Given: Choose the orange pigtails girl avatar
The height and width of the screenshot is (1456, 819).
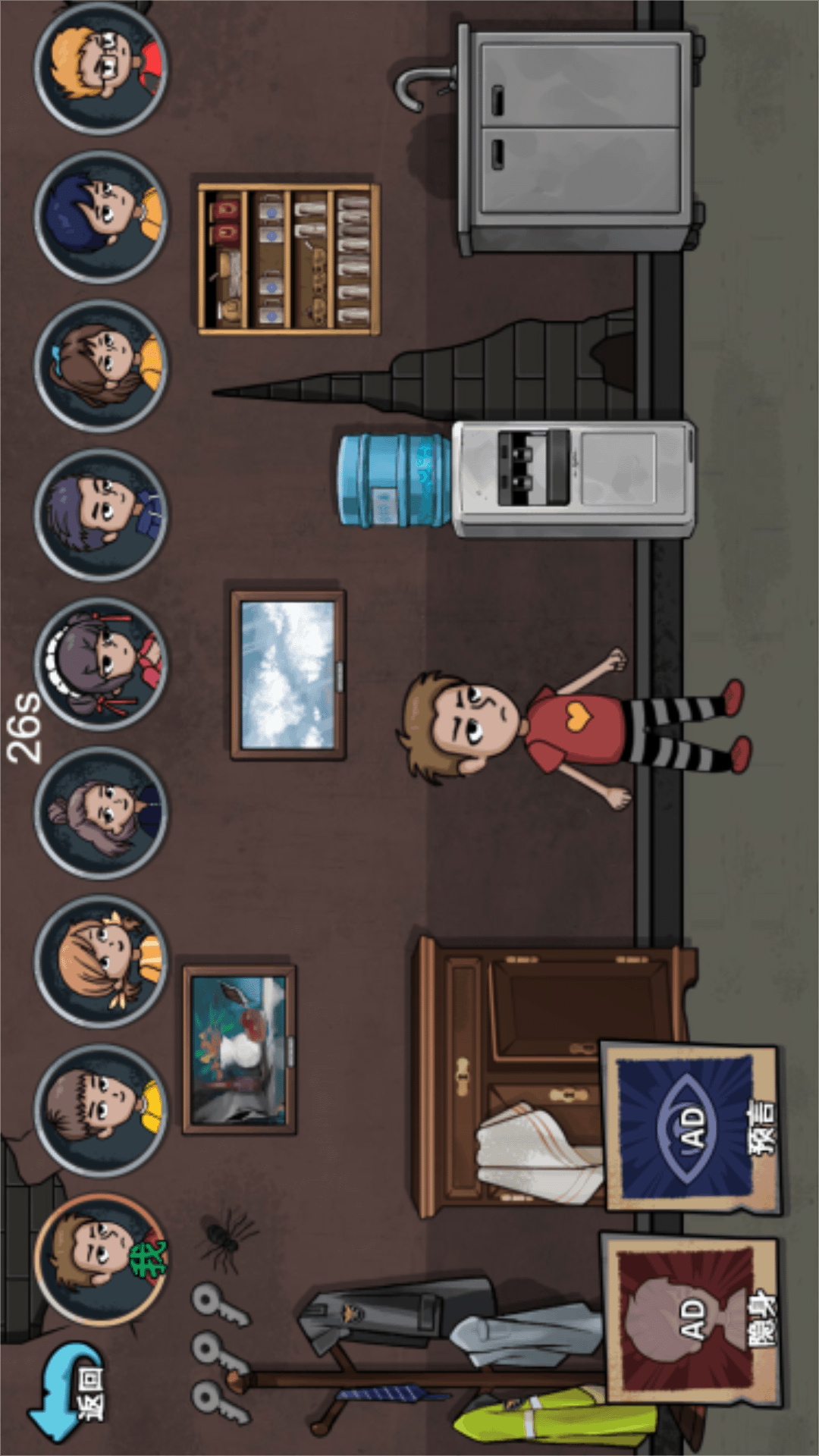Looking at the screenshot, I should [99, 961].
